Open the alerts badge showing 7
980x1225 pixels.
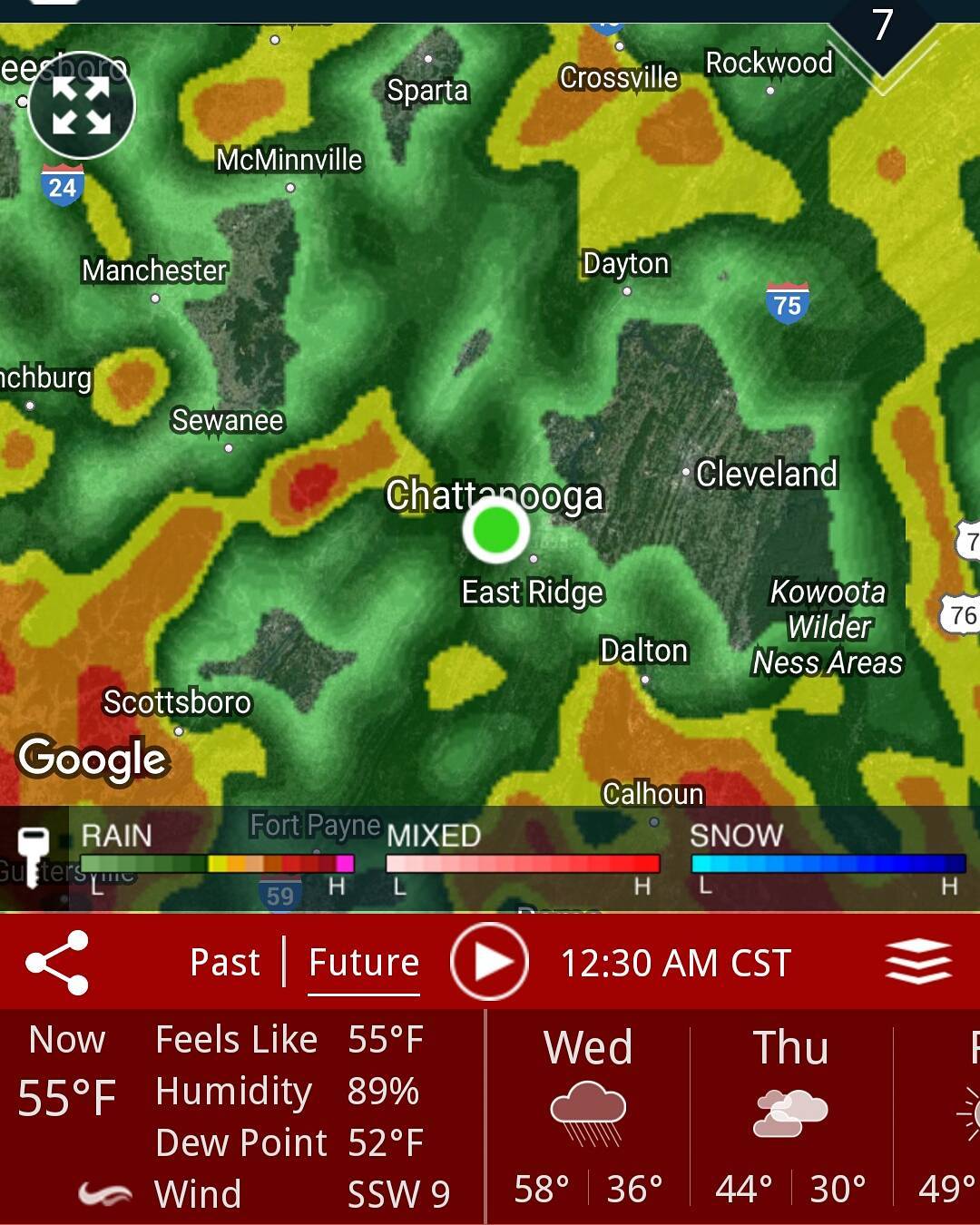tap(883, 27)
